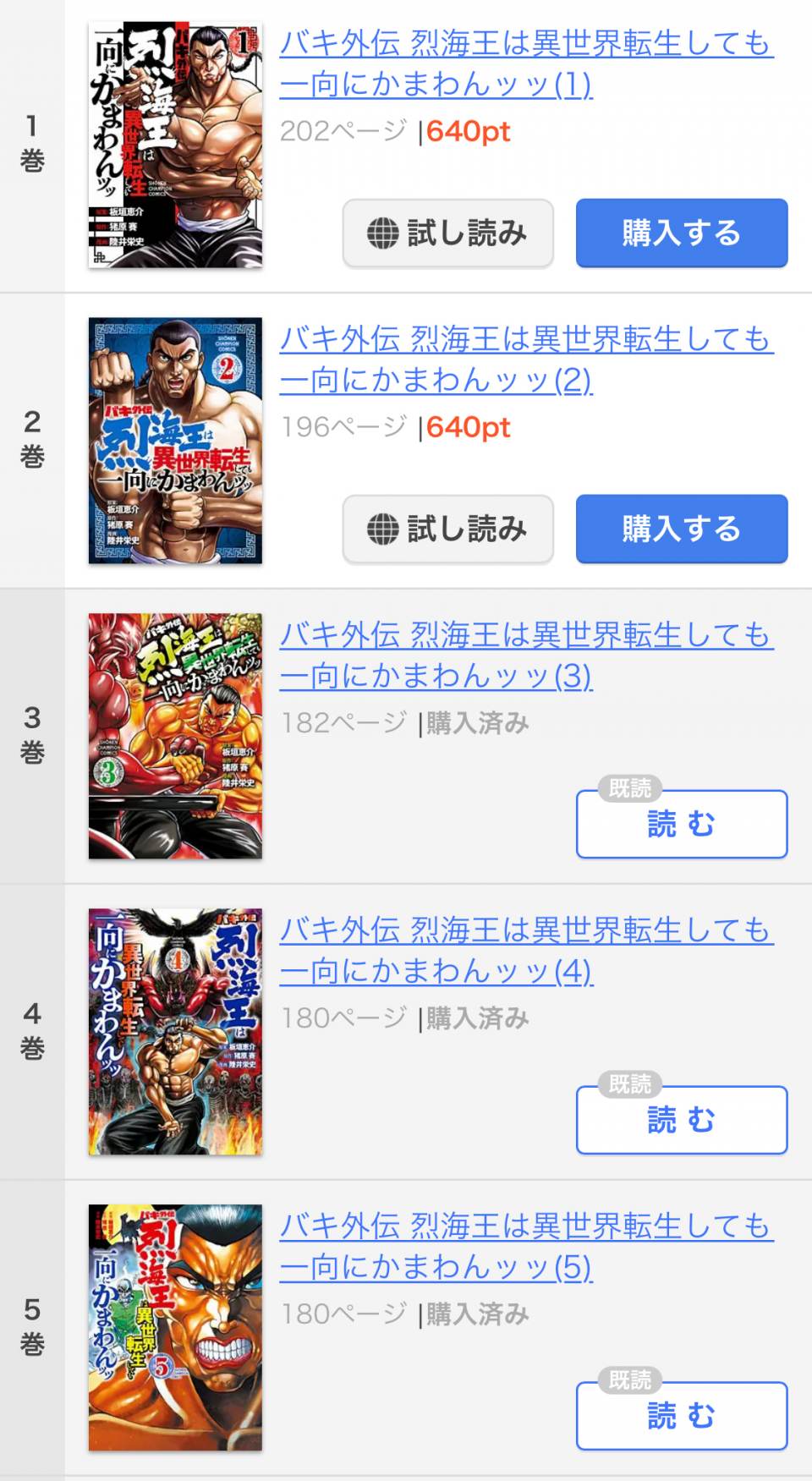
Task: Purchase volume 2 with 購入する
Action: click(681, 529)
